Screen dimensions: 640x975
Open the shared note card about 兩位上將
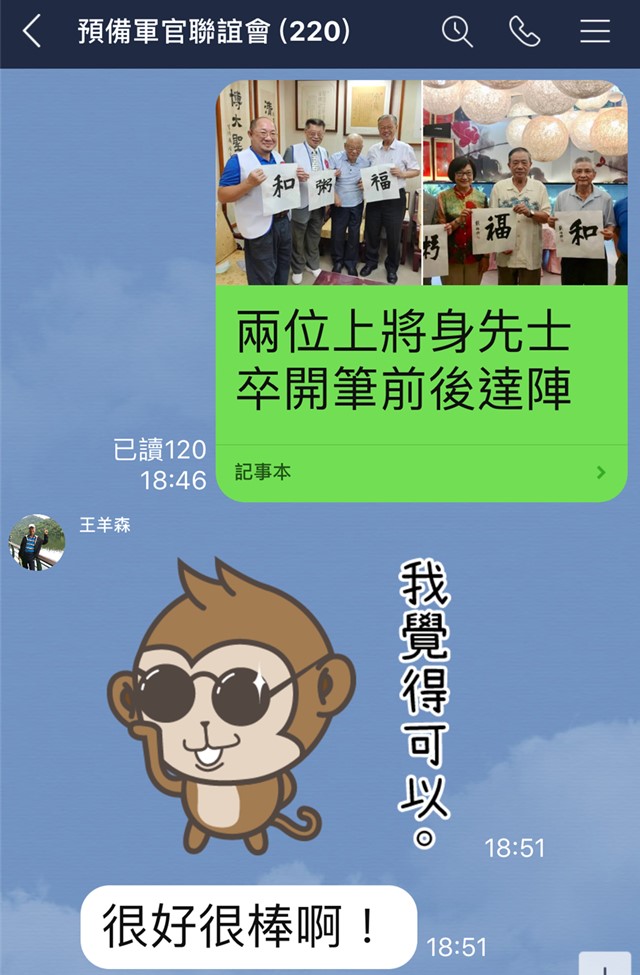[421, 360]
